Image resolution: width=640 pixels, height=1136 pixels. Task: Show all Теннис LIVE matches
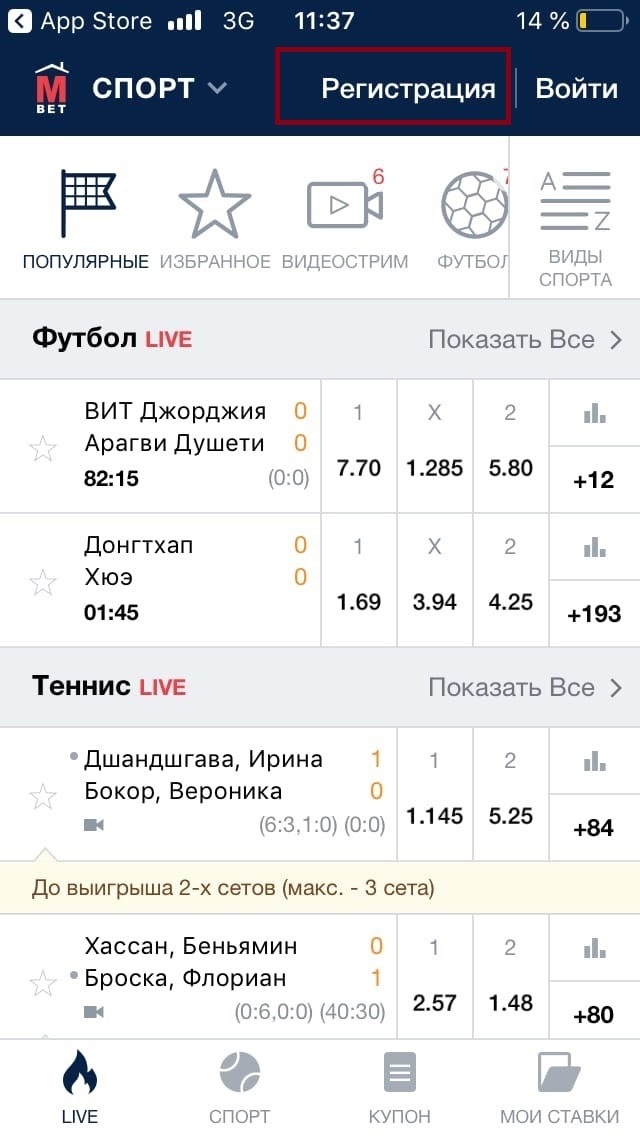(525, 687)
